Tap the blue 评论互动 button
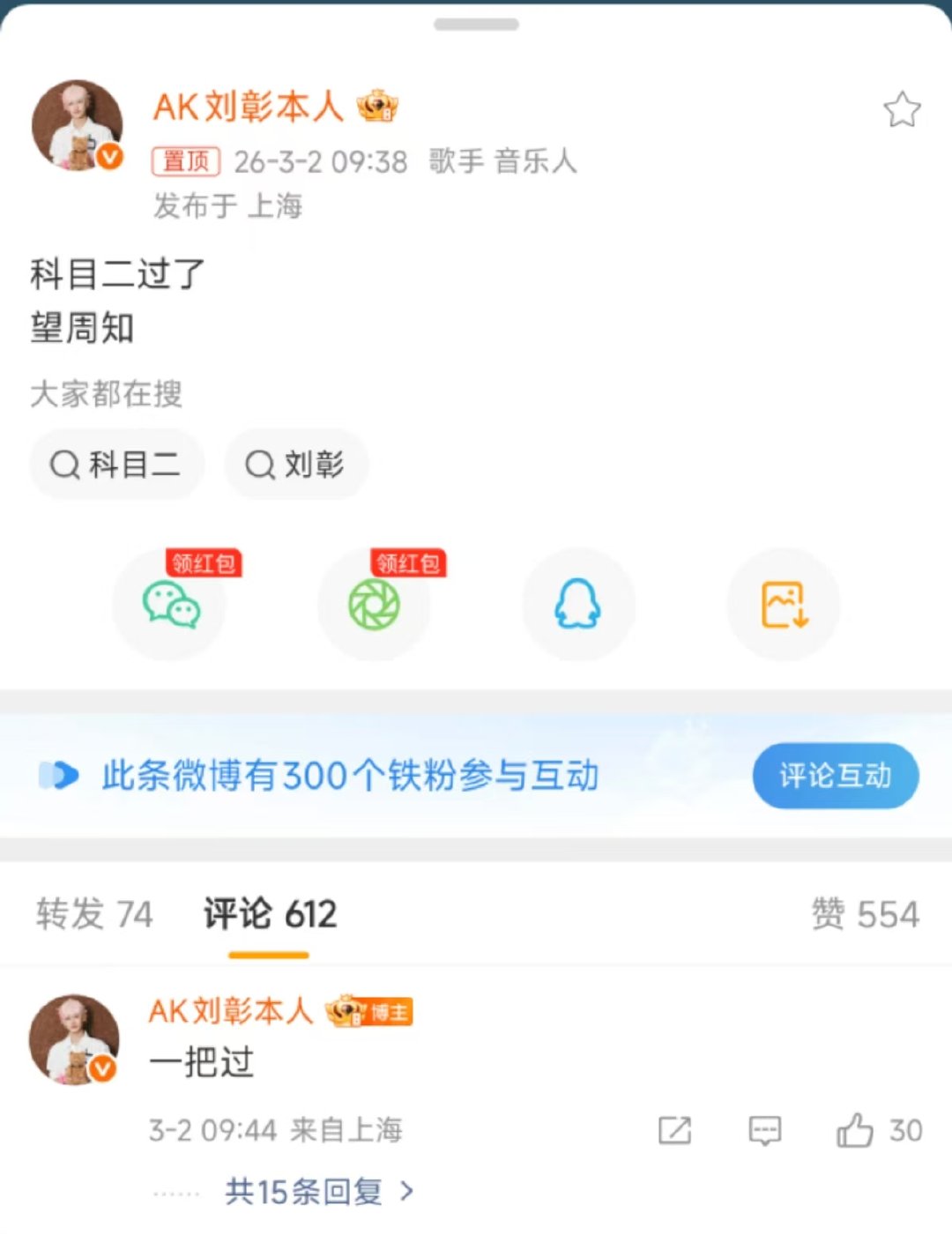Image resolution: width=952 pixels, height=1235 pixels. click(x=834, y=776)
